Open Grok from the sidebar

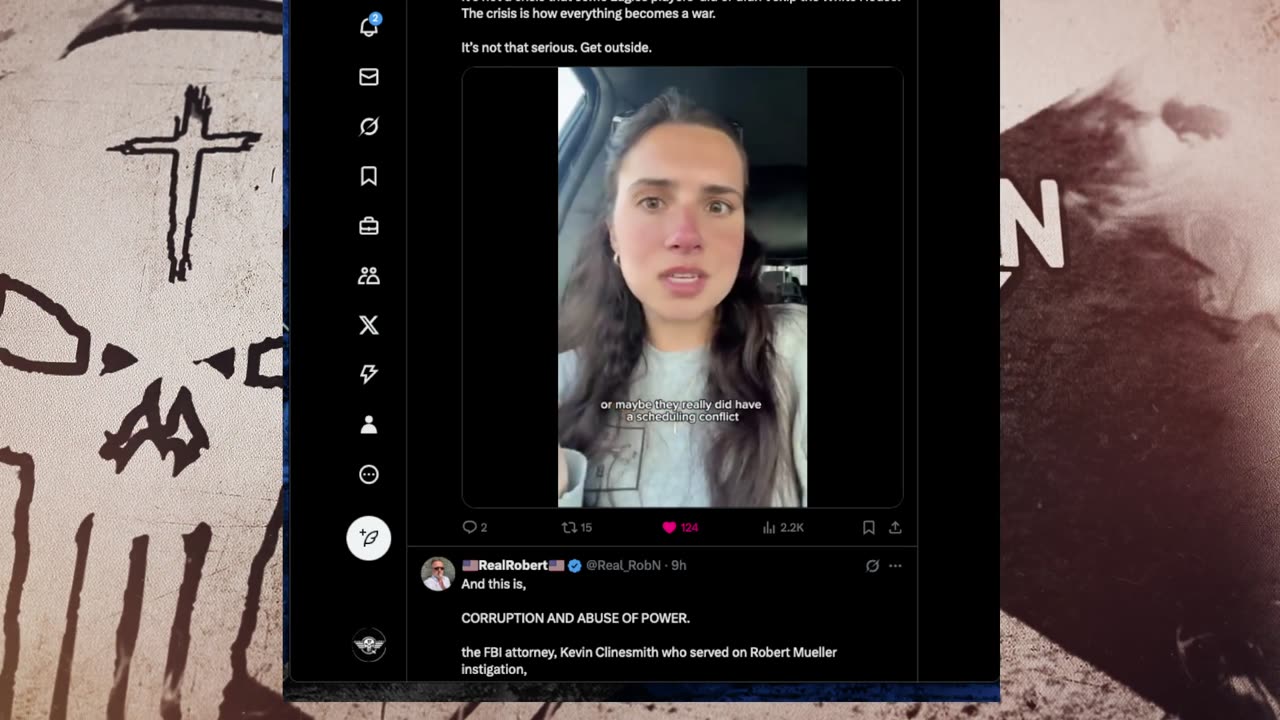coord(369,126)
